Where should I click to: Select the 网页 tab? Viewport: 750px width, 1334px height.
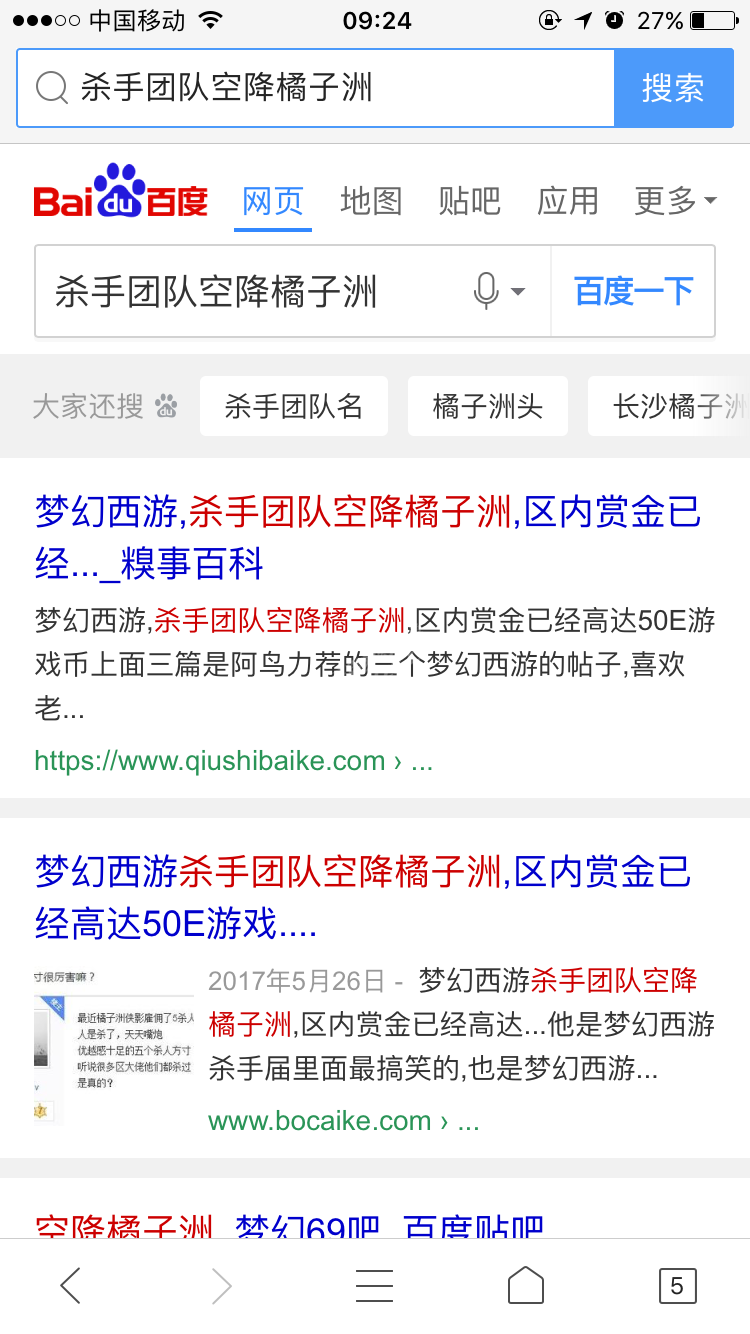tap(273, 201)
